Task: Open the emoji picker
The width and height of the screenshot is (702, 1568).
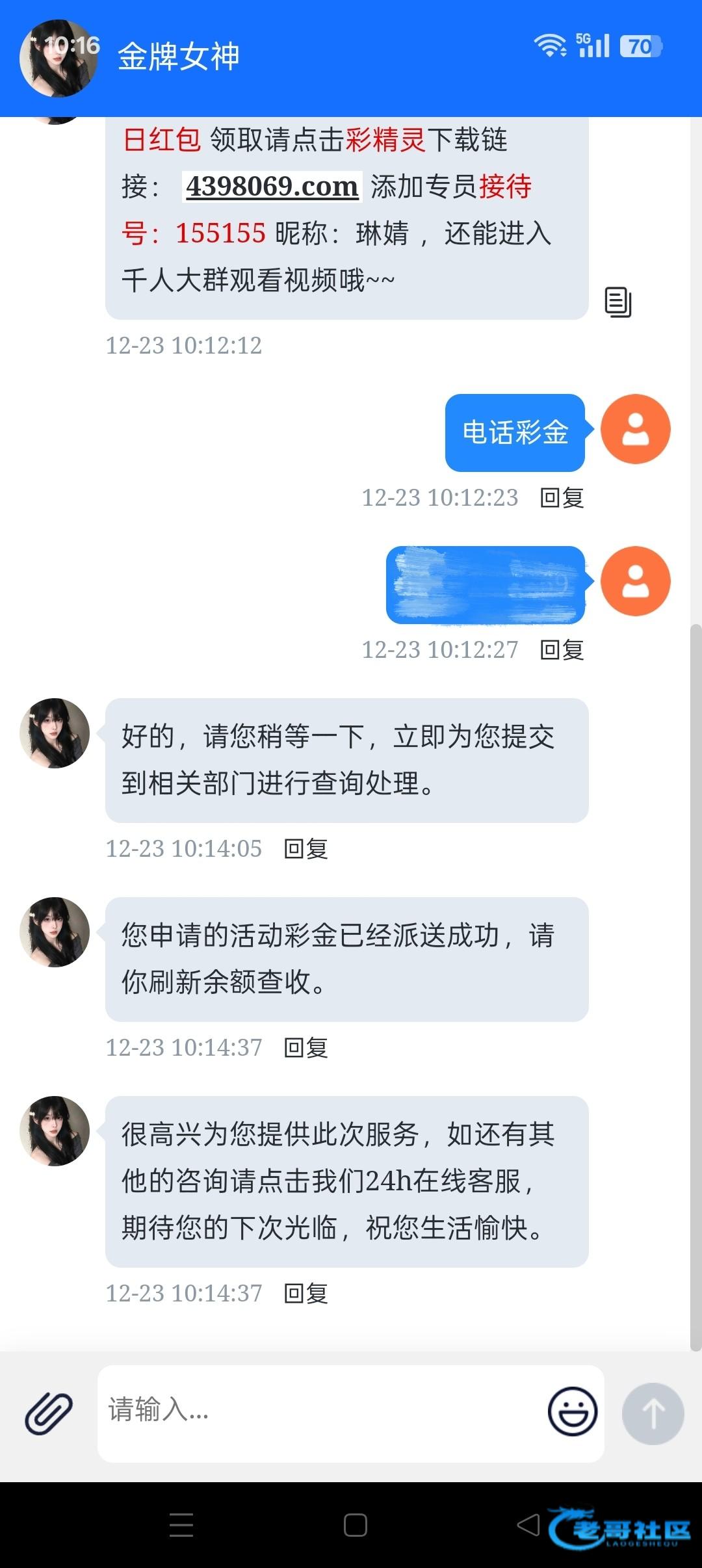Action: coord(572,1412)
